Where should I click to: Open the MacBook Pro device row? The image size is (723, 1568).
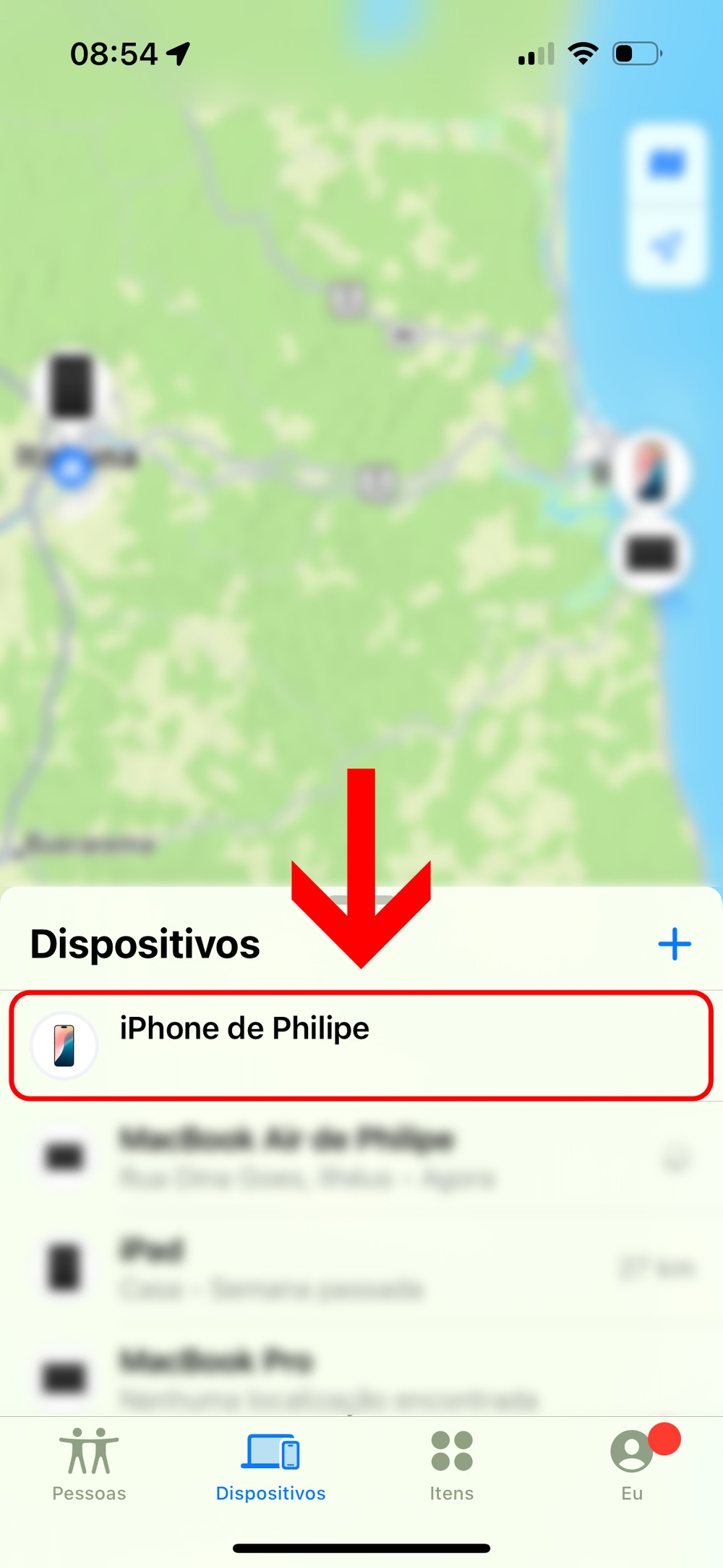click(360, 1376)
